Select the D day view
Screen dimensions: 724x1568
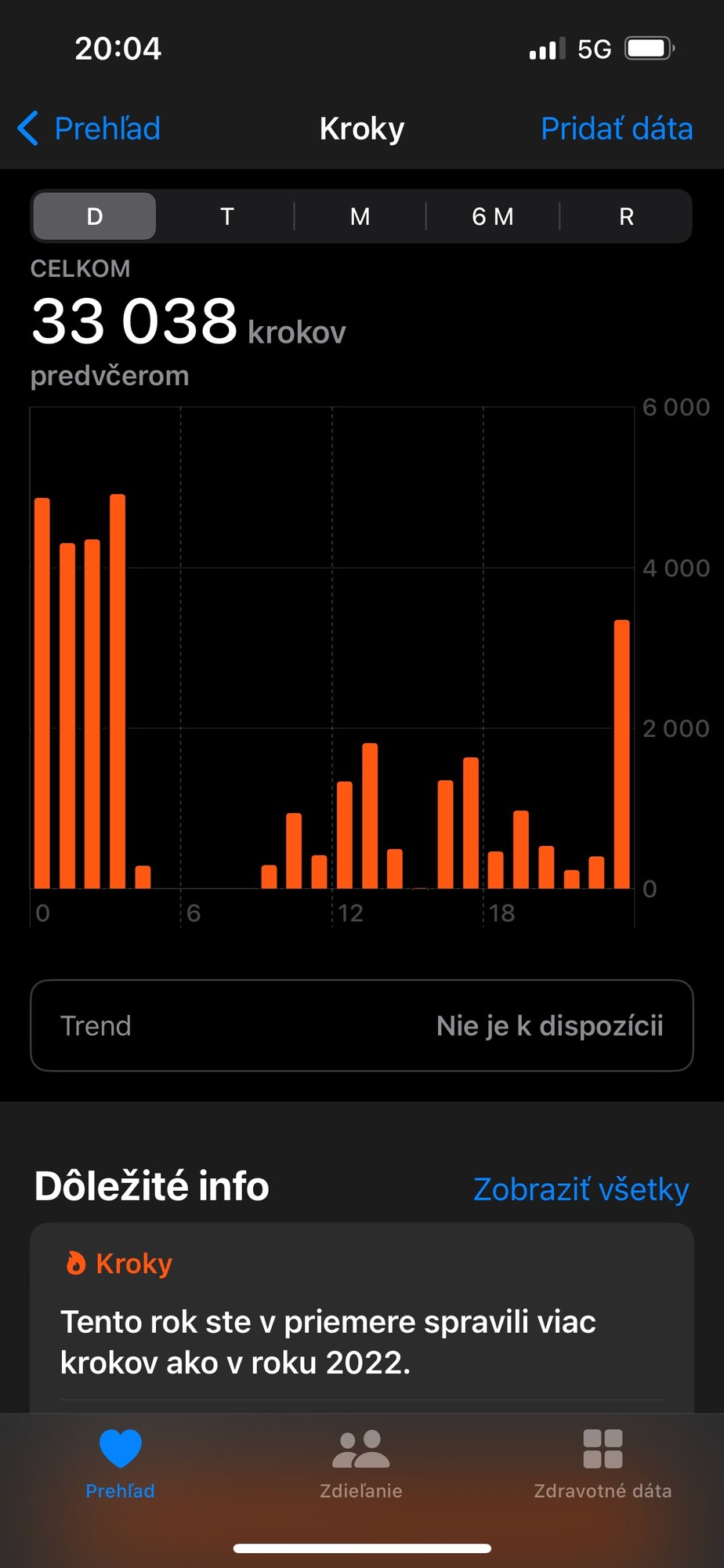(95, 216)
